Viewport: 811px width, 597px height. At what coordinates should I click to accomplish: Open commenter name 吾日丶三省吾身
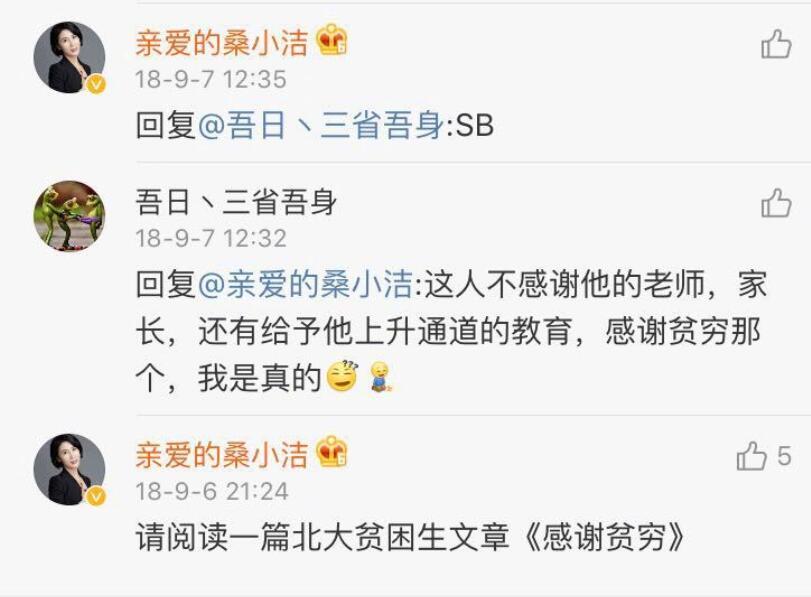pyautogui.click(x=236, y=203)
